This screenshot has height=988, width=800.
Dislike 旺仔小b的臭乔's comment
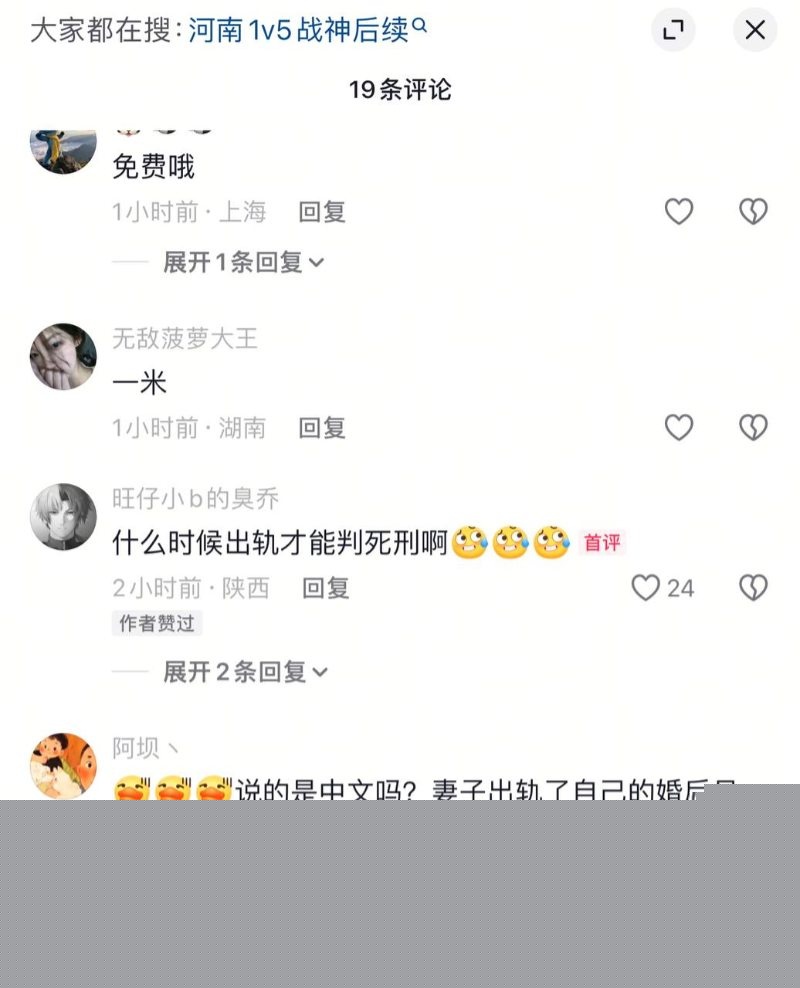pos(752,589)
